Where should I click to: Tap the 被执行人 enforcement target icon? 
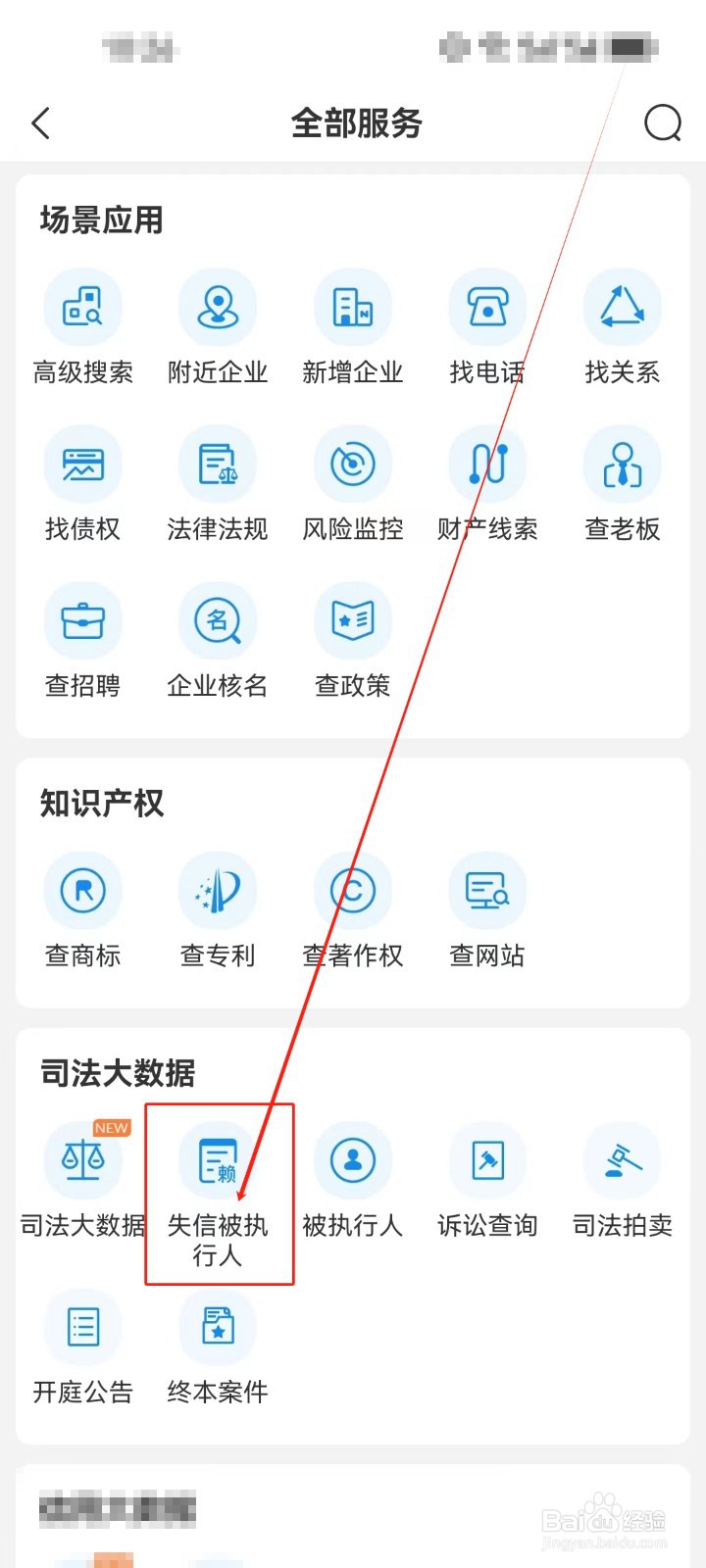tap(353, 1159)
